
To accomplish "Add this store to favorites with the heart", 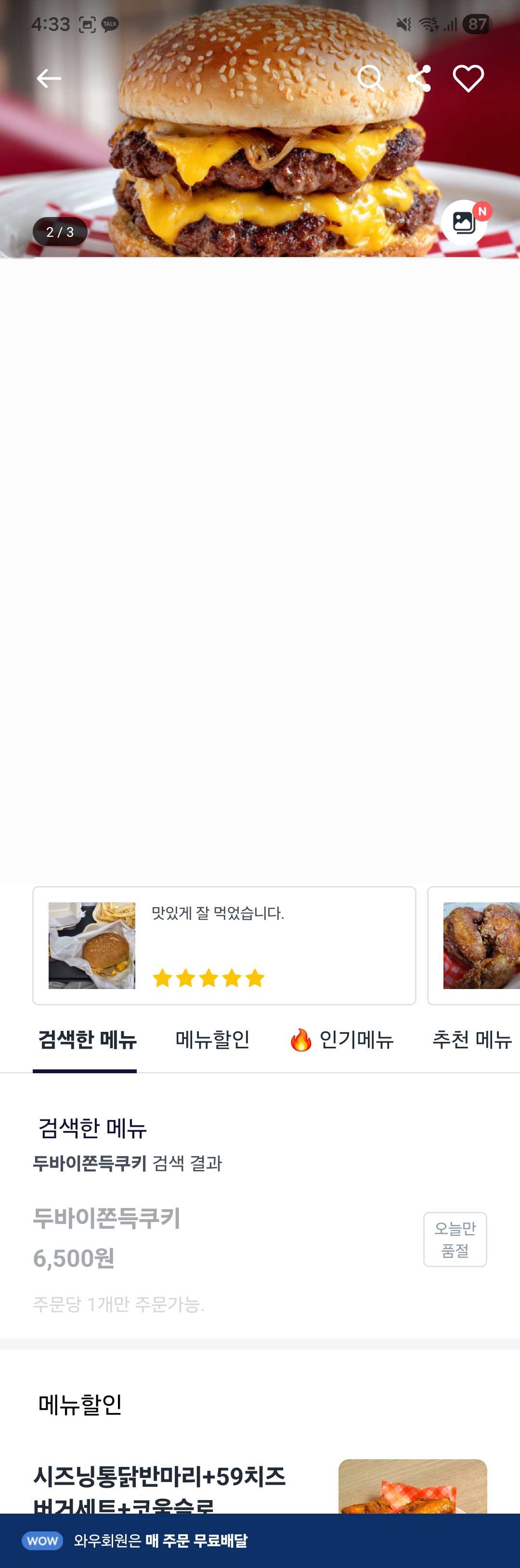I will pos(468,78).
